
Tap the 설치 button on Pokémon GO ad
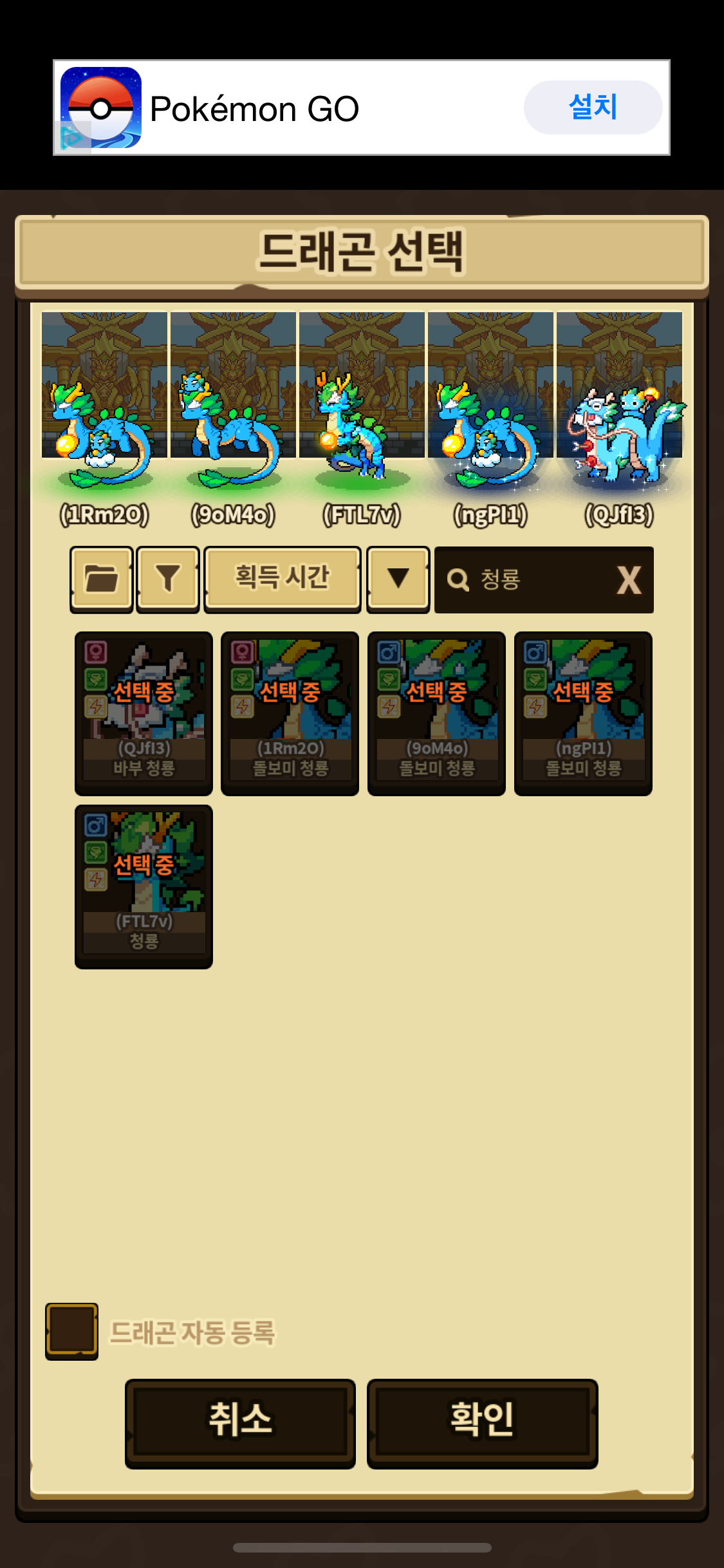click(x=593, y=107)
